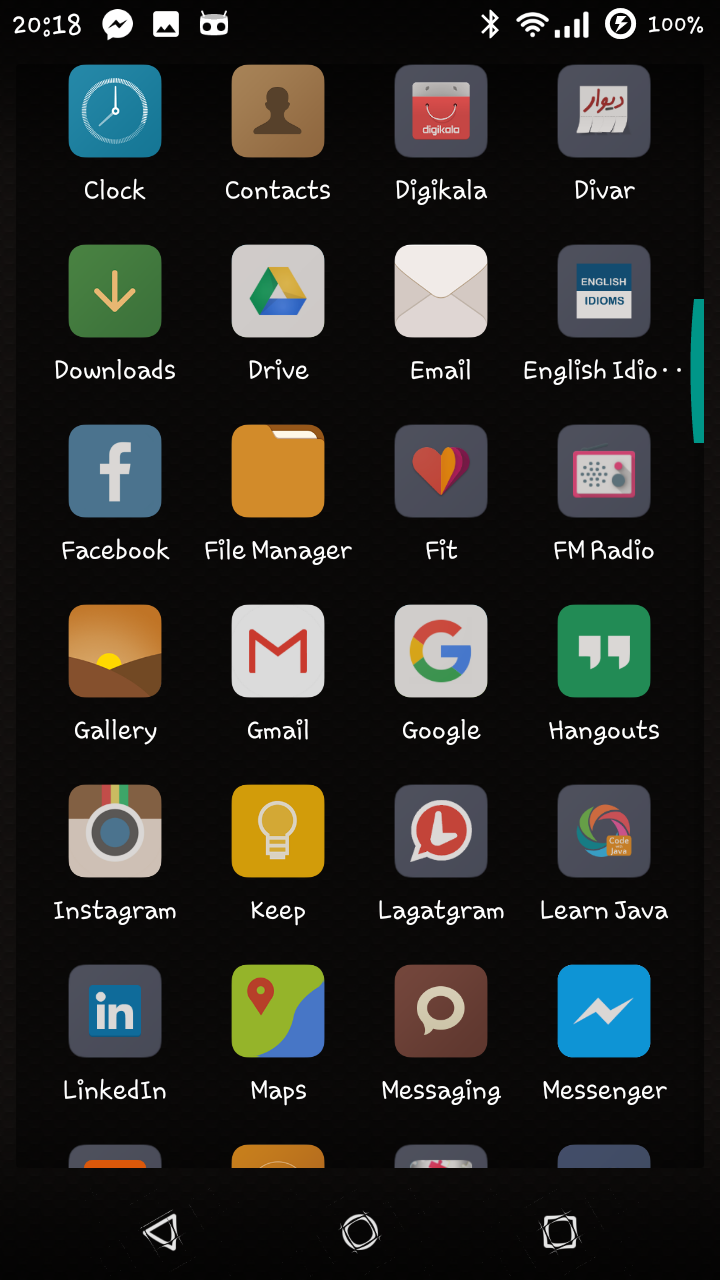Image resolution: width=720 pixels, height=1280 pixels.
Task: Open the Messenger app
Action: (604, 1011)
